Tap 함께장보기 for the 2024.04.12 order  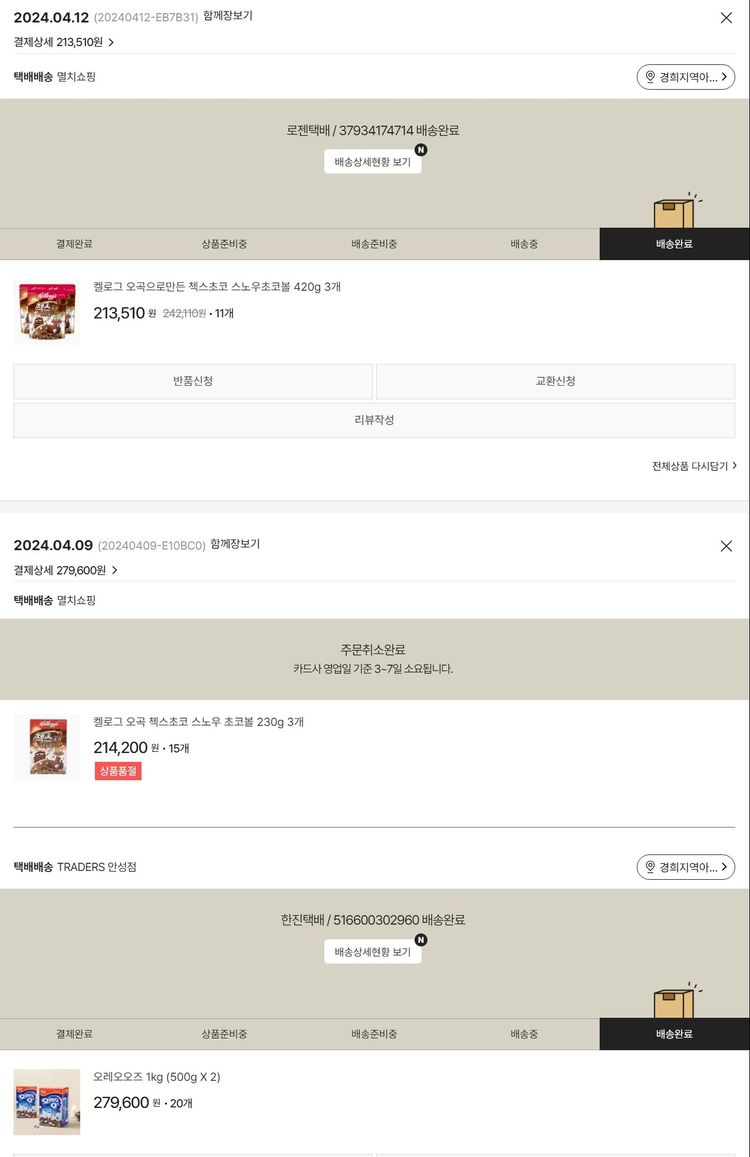coord(228,16)
